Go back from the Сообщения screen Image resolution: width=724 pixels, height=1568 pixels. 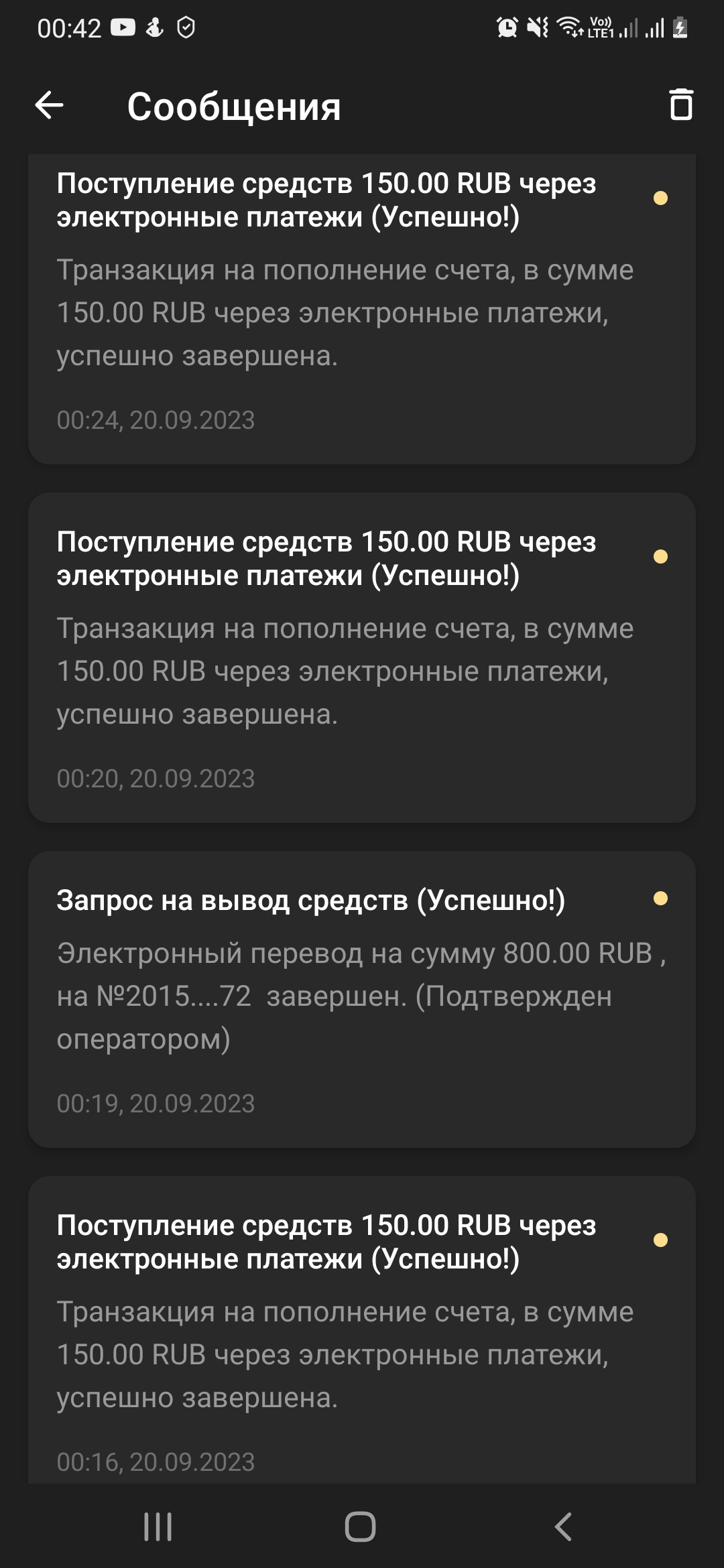[x=49, y=105]
